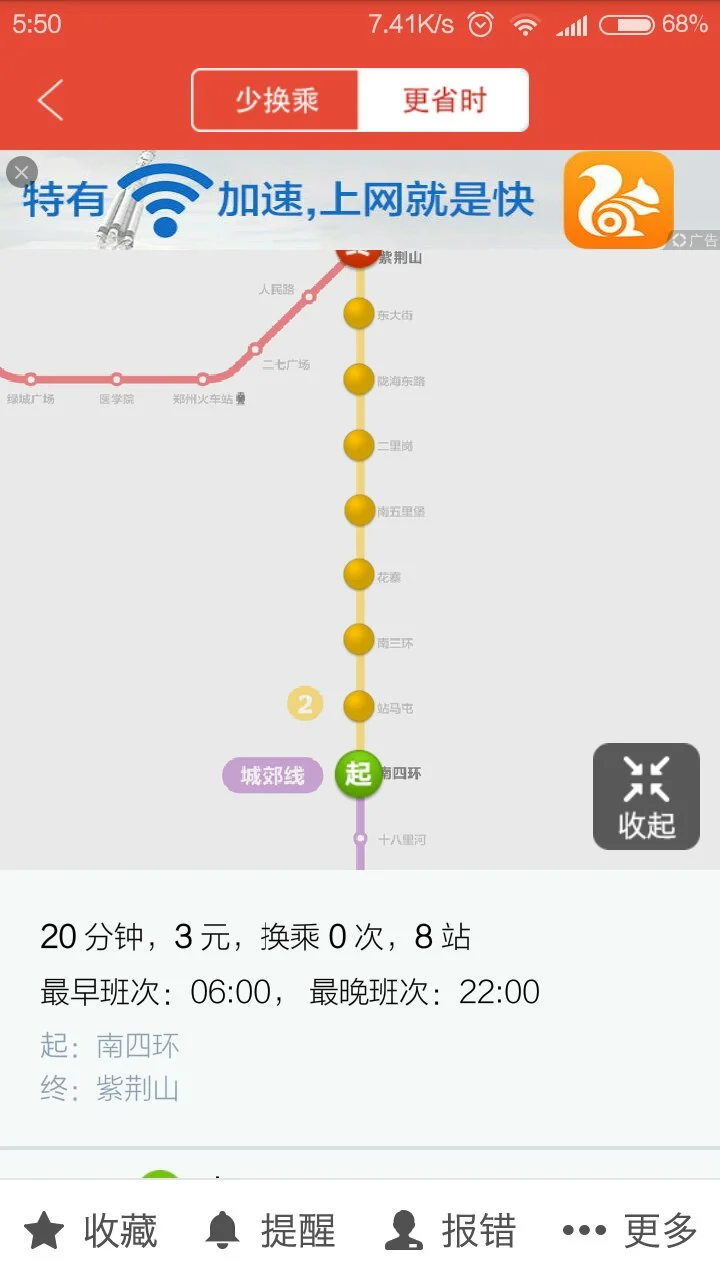Close the WiFi speed ad banner
720x1280 pixels.
(x=21, y=171)
